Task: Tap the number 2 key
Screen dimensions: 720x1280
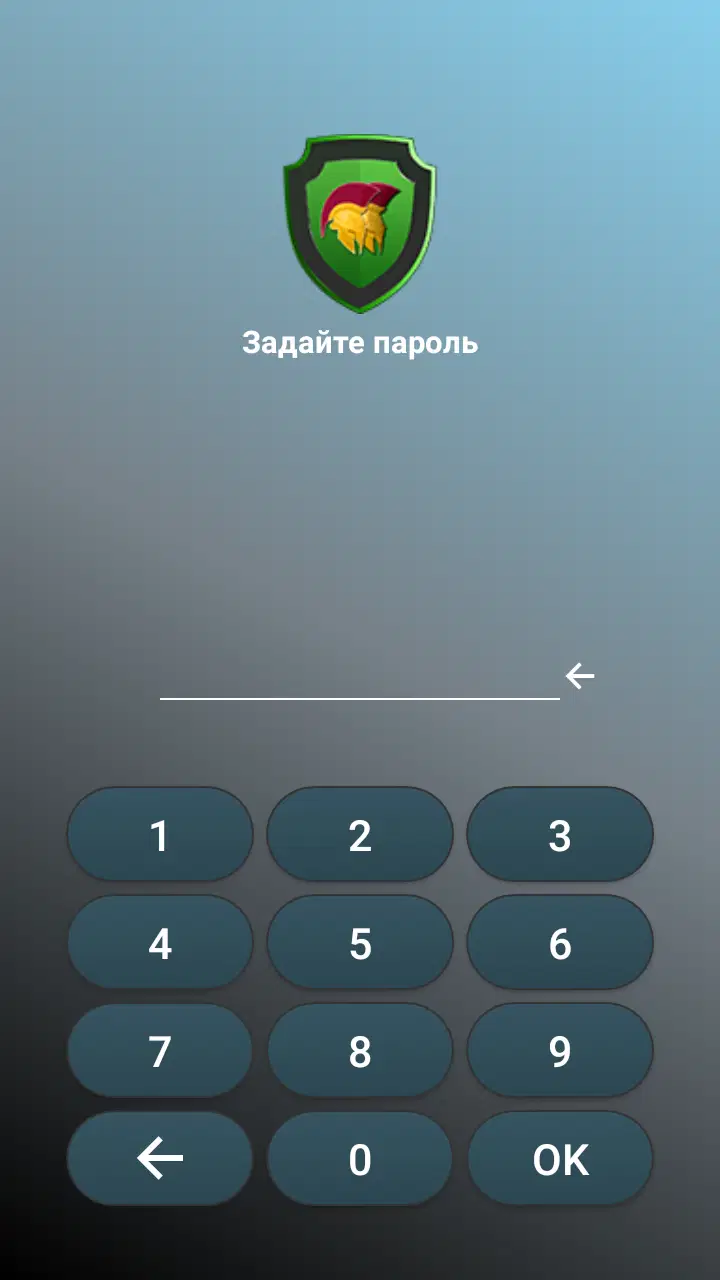Action: [x=360, y=835]
